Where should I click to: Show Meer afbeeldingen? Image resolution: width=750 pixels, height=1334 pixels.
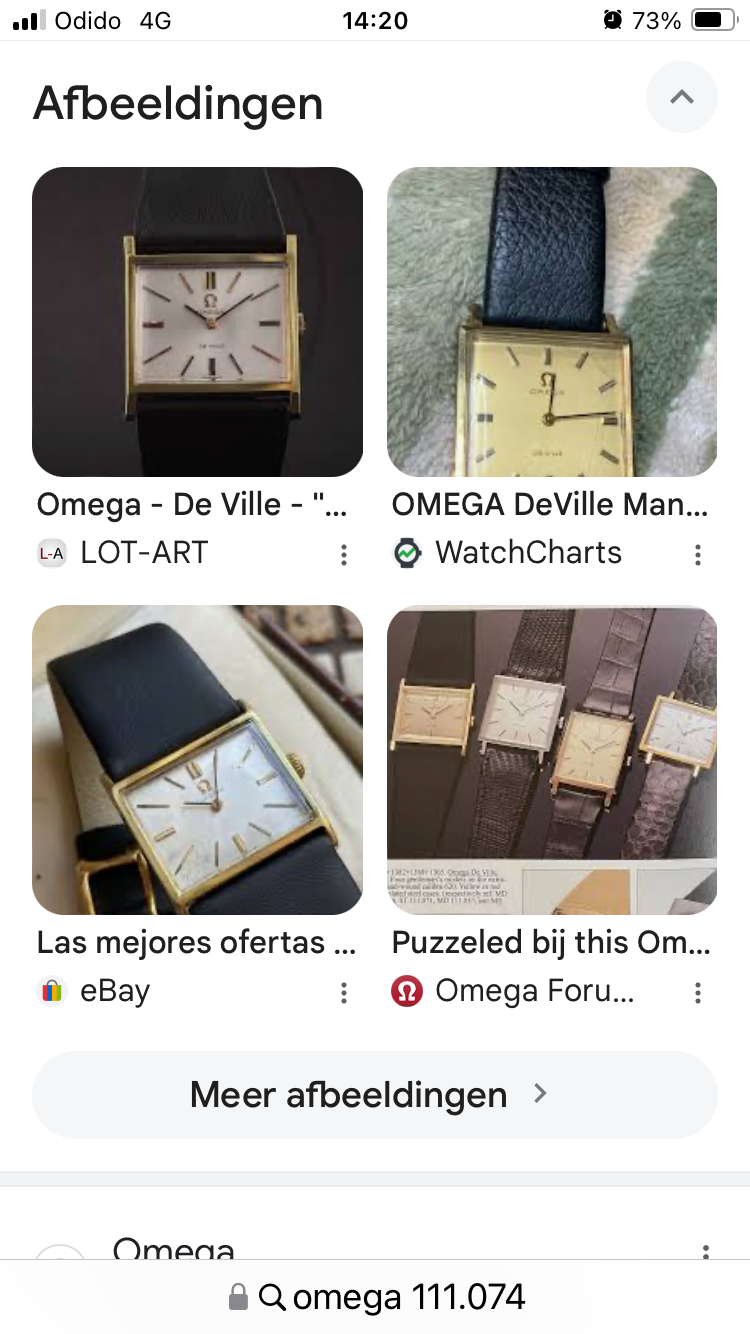(375, 1095)
